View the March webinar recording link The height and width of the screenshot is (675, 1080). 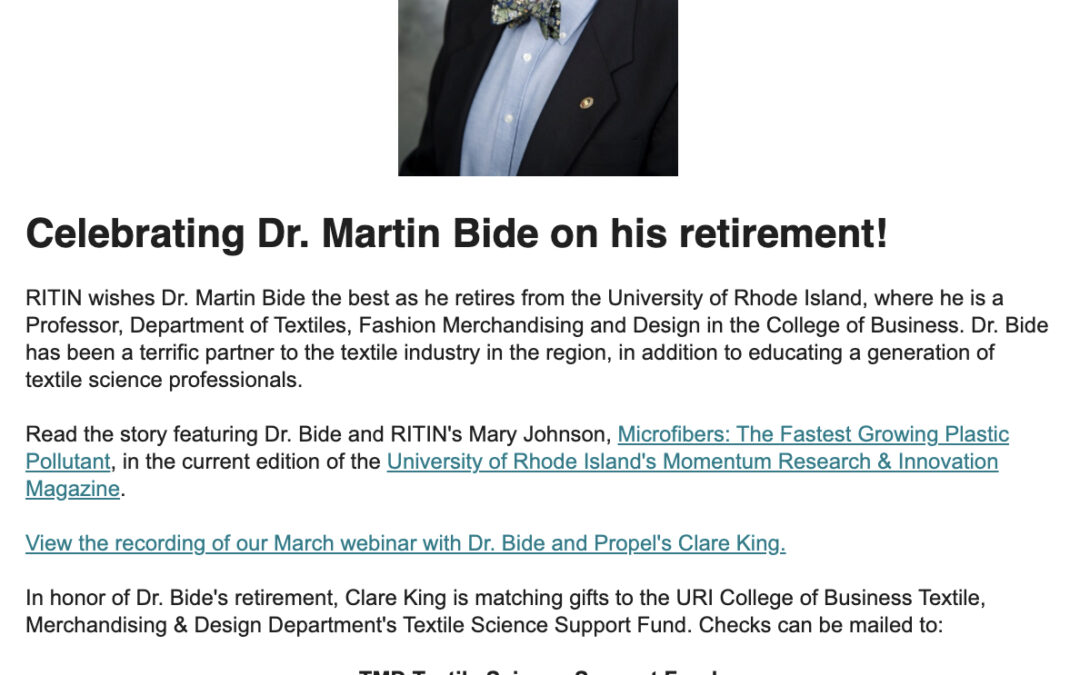[405, 543]
